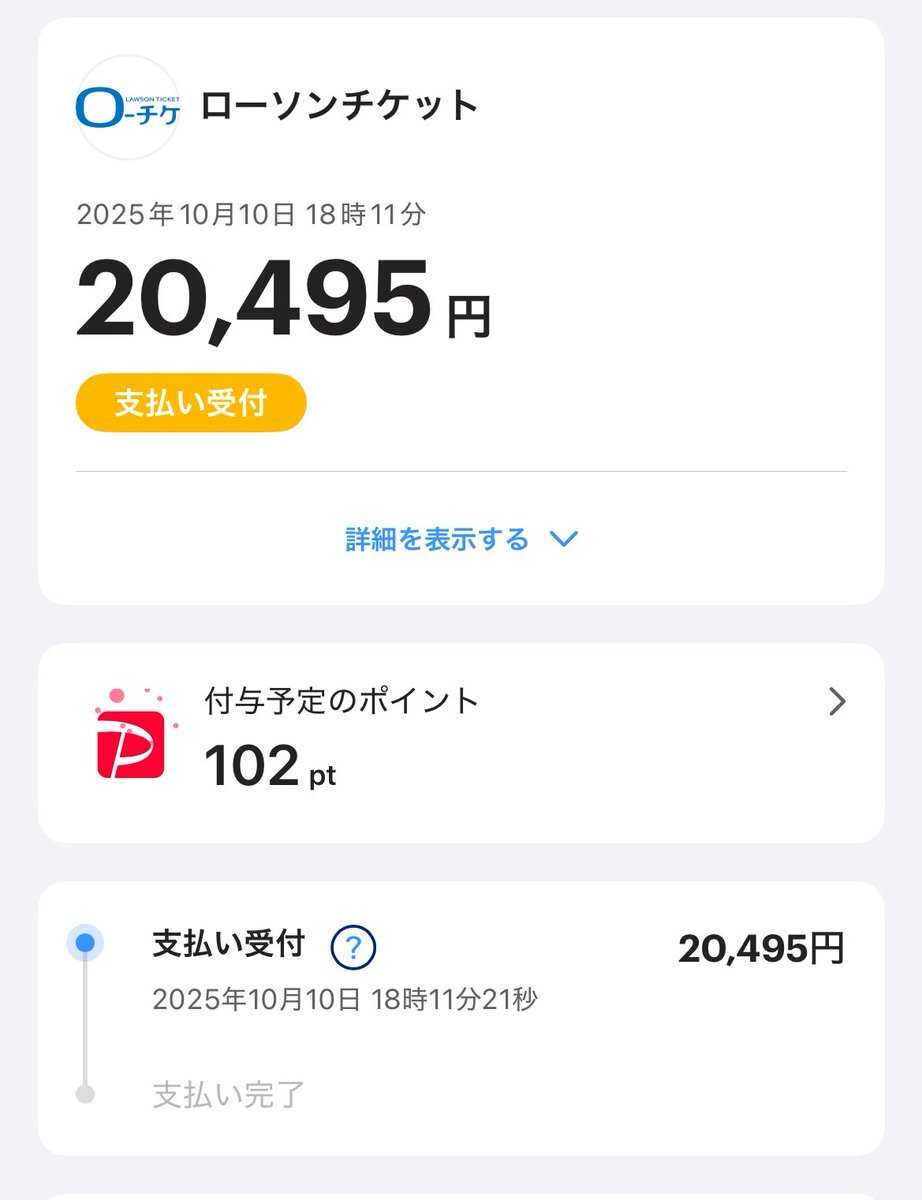Tap the merchant name ローソンチケット heading
Image resolution: width=922 pixels, height=1200 pixels.
[x=340, y=104]
